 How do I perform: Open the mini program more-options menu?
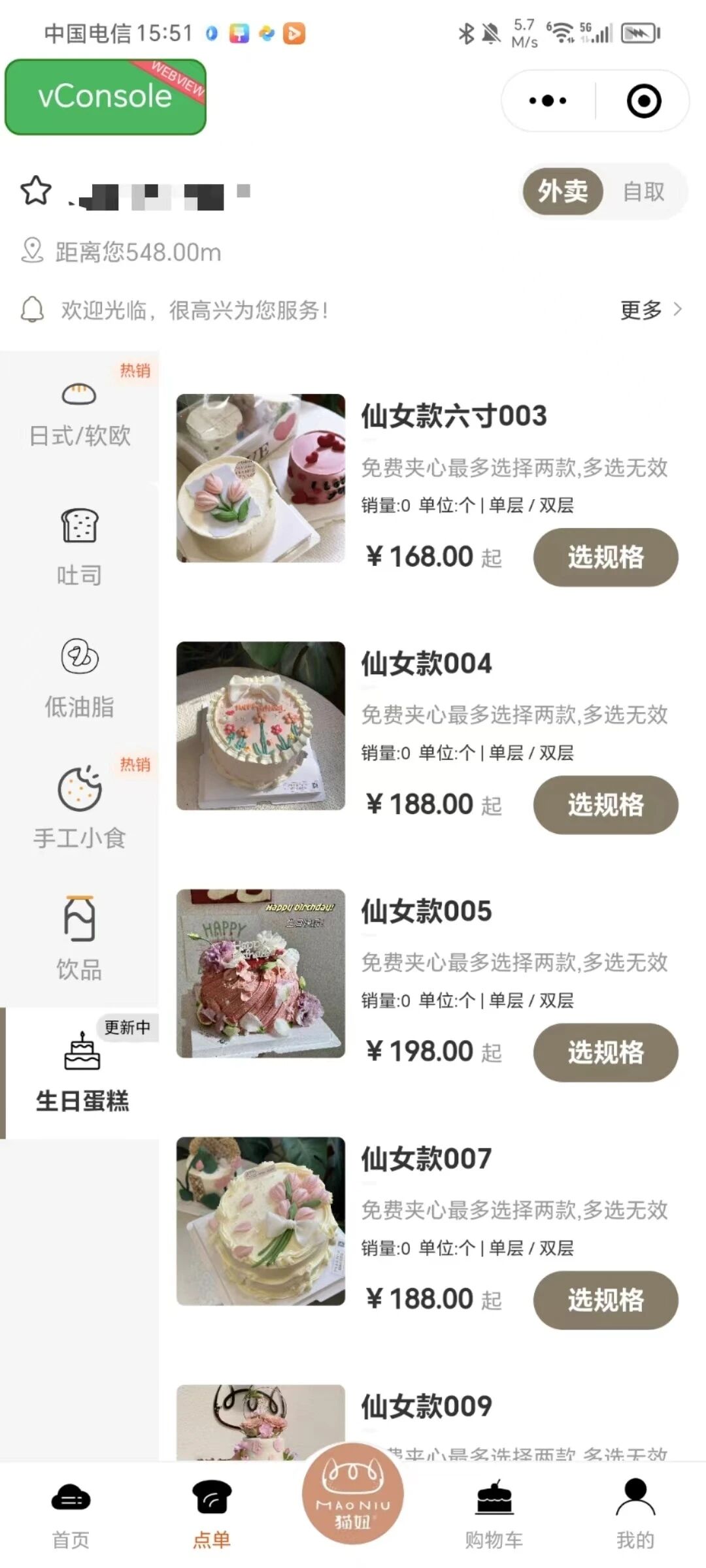[x=548, y=101]
